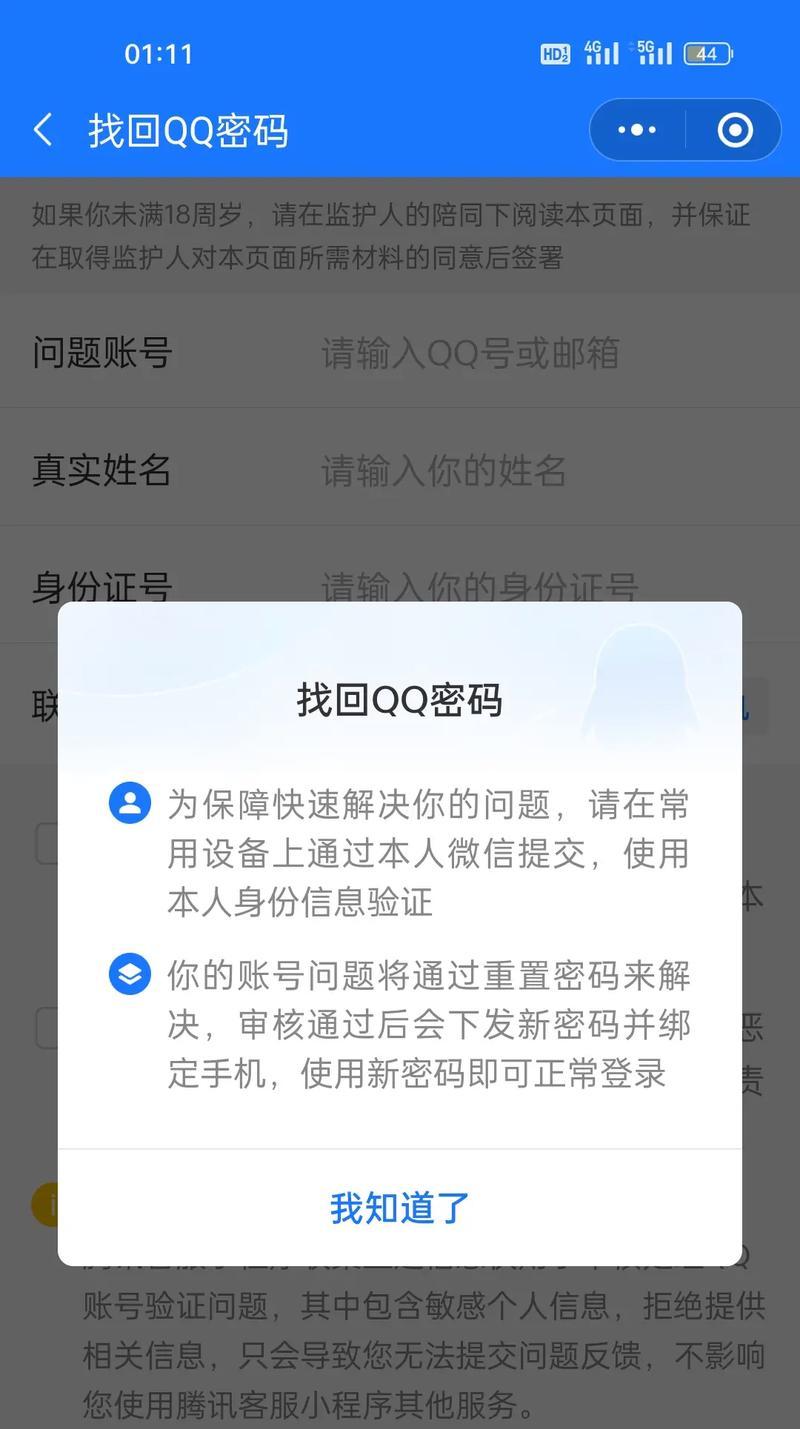
Task: Click the battery 44 indicator
Action: 706,52
